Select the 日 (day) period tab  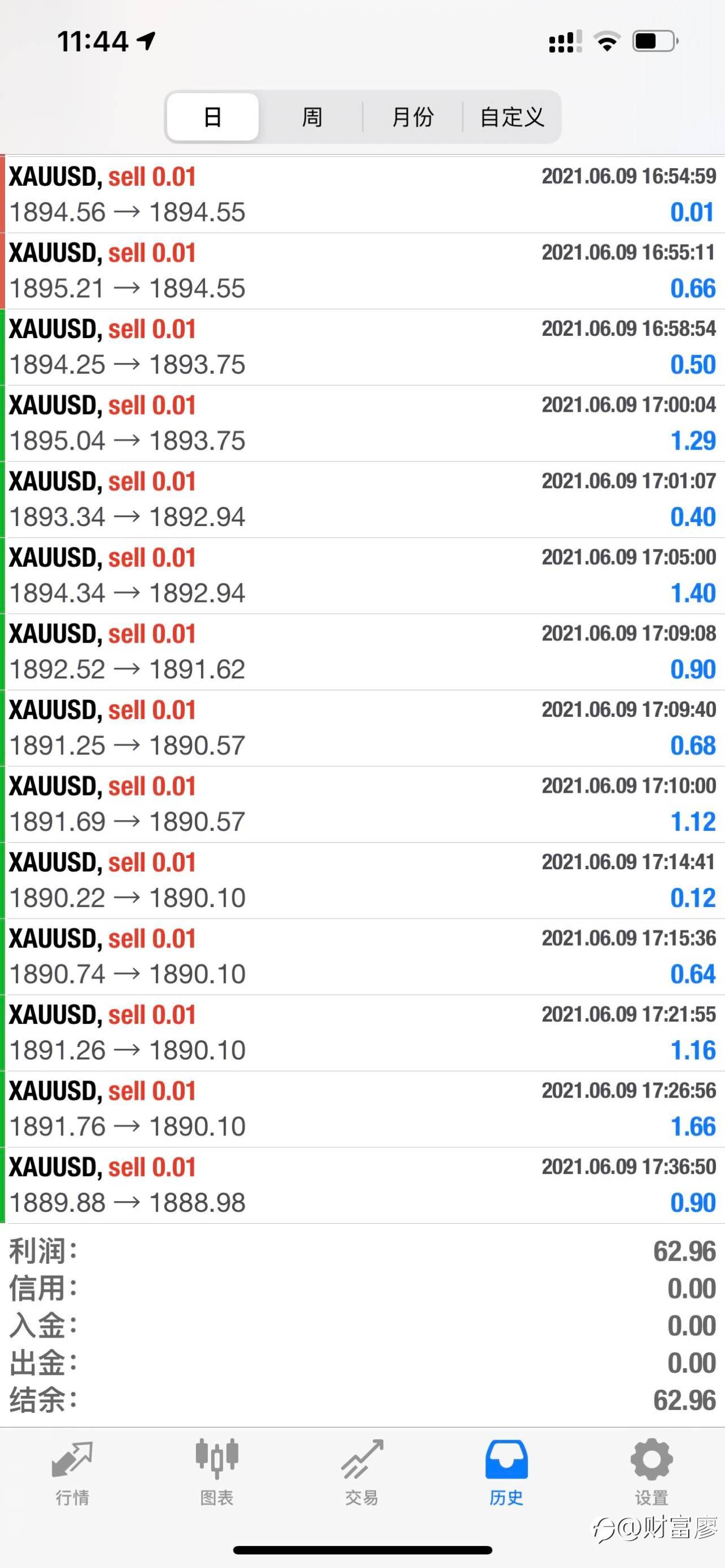click(212, 117)
